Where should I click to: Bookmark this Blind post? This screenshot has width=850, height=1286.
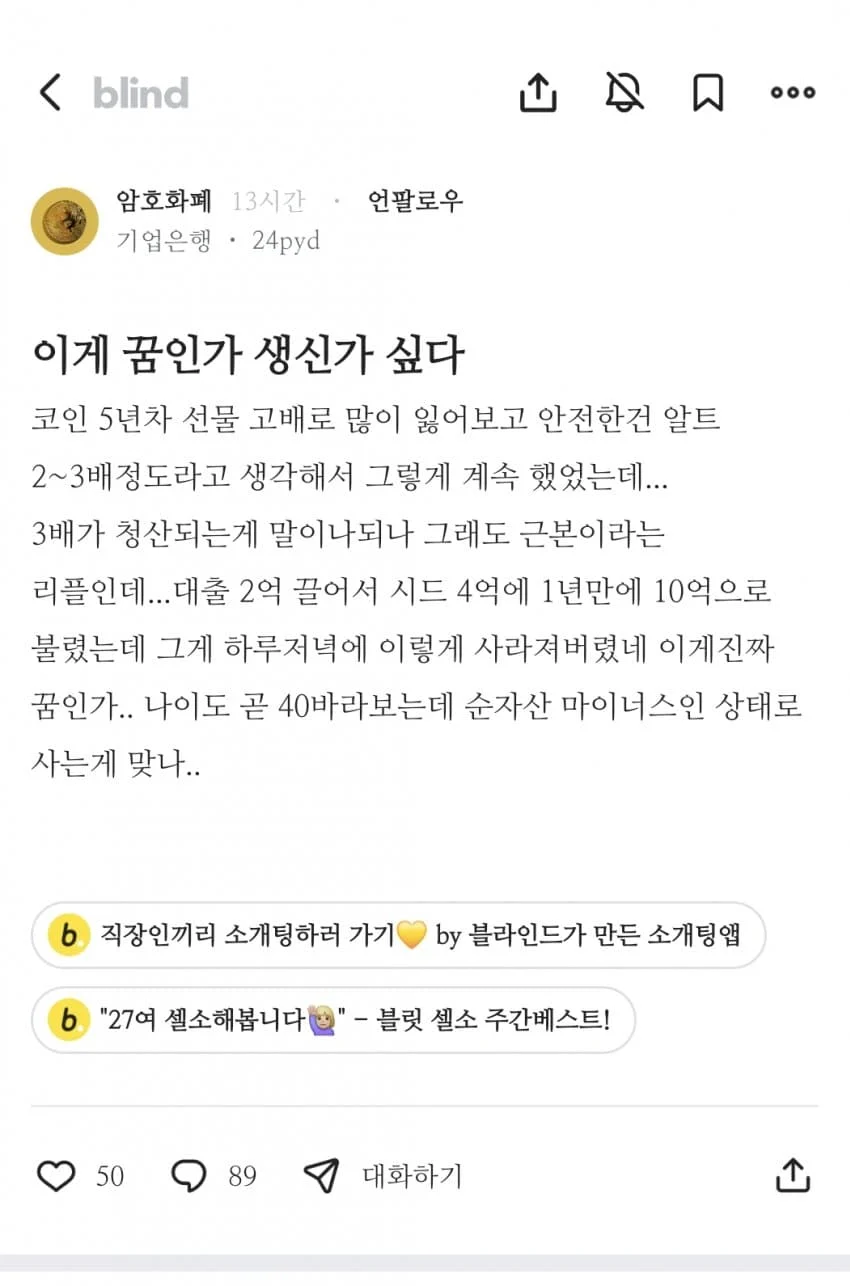pyautogui.click(x=707, y=92)
